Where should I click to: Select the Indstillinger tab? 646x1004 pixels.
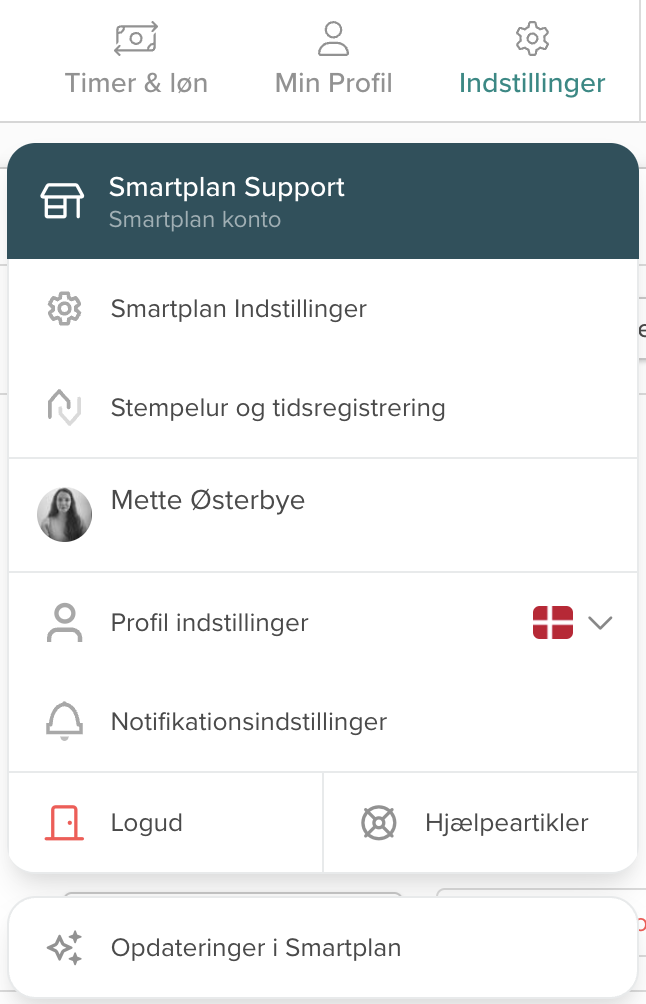(x=532, y=61)
